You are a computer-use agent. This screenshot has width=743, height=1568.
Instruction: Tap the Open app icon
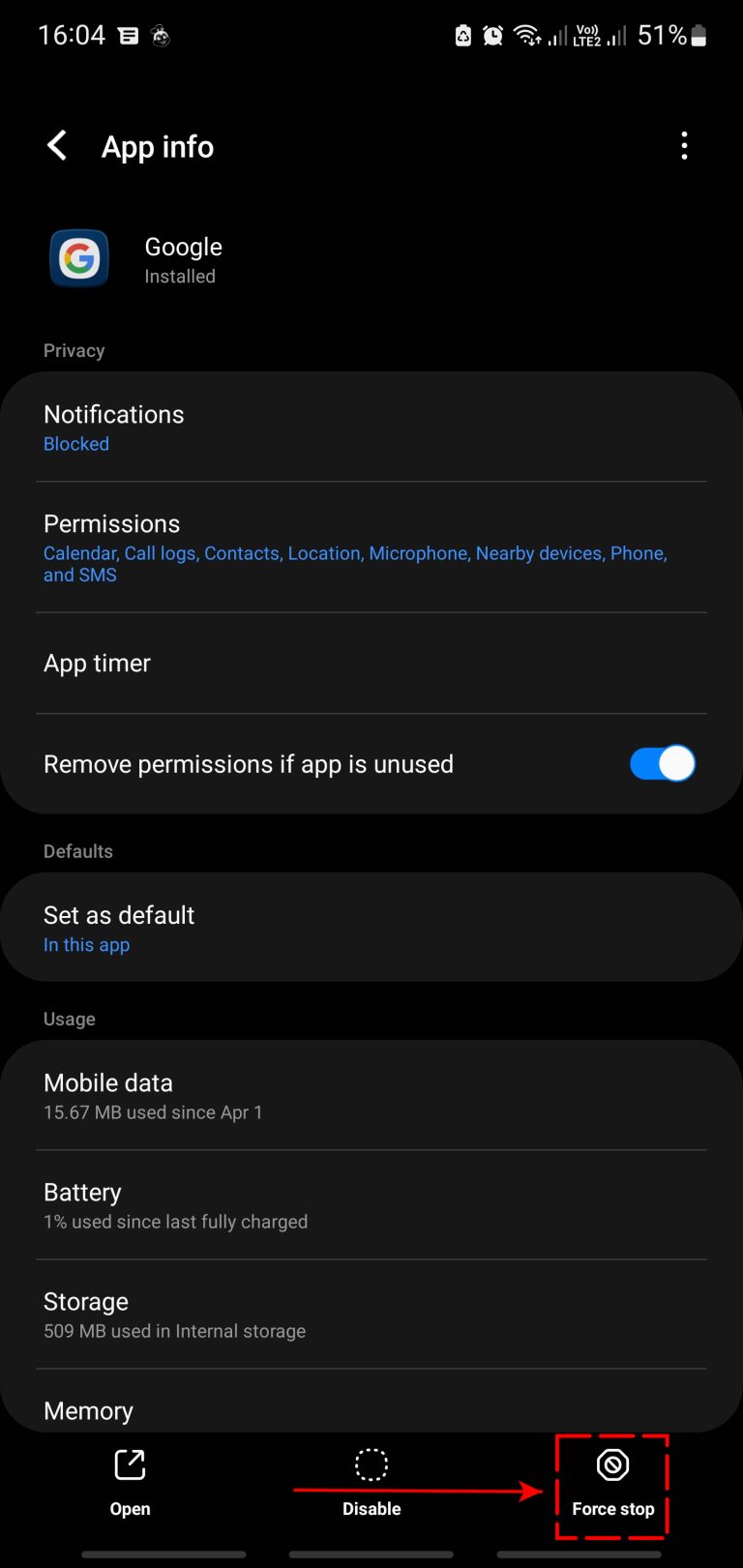pyautogui.click(x=130, y=1464)
